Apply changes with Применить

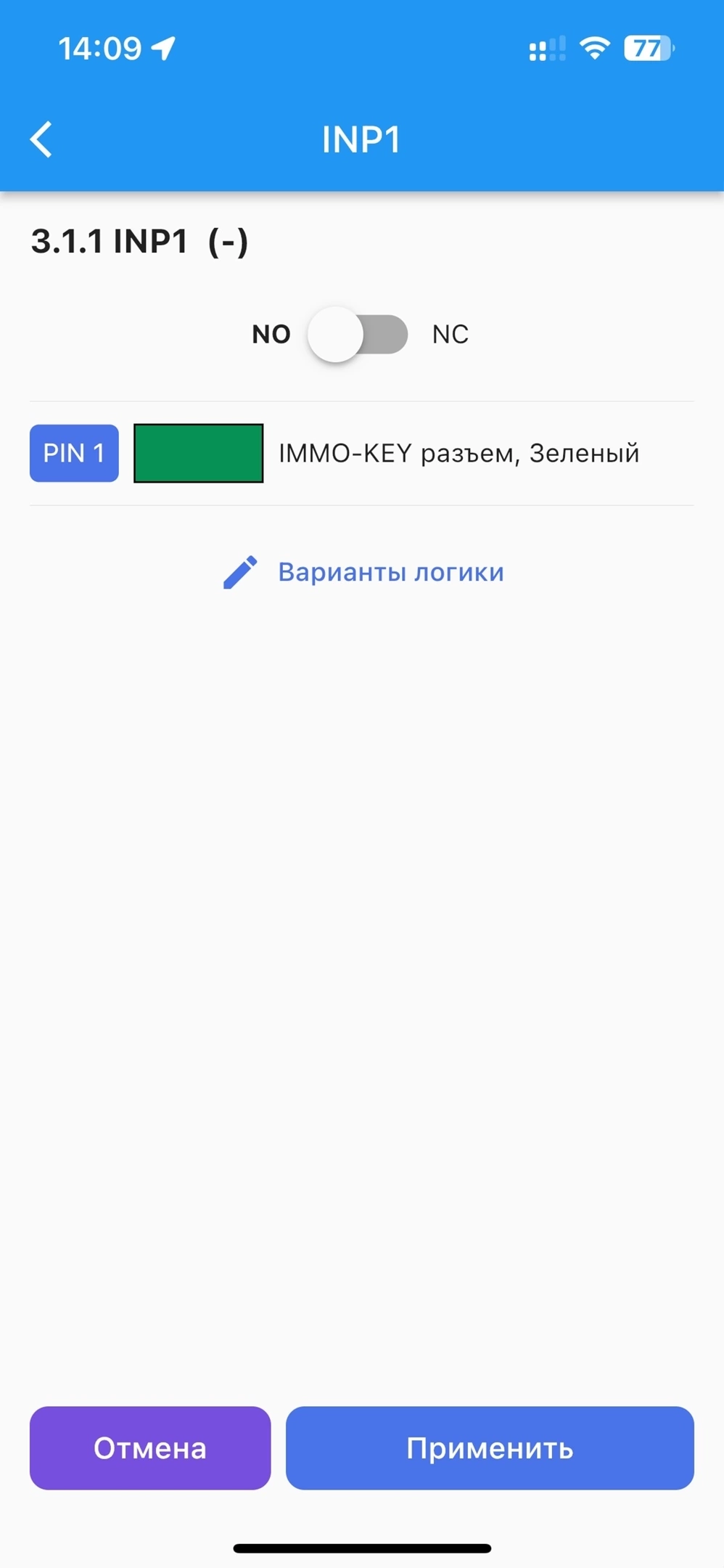(x=490, y=1448)
